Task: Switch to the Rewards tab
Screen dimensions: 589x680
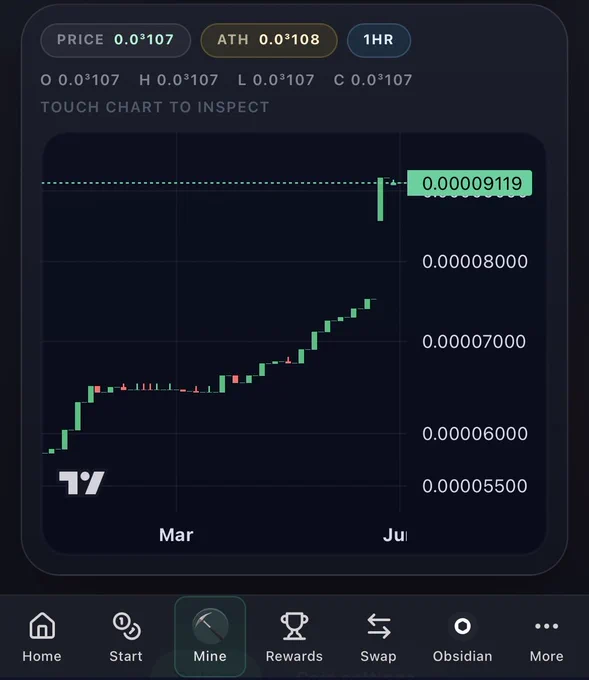Action: coord(294,637)
